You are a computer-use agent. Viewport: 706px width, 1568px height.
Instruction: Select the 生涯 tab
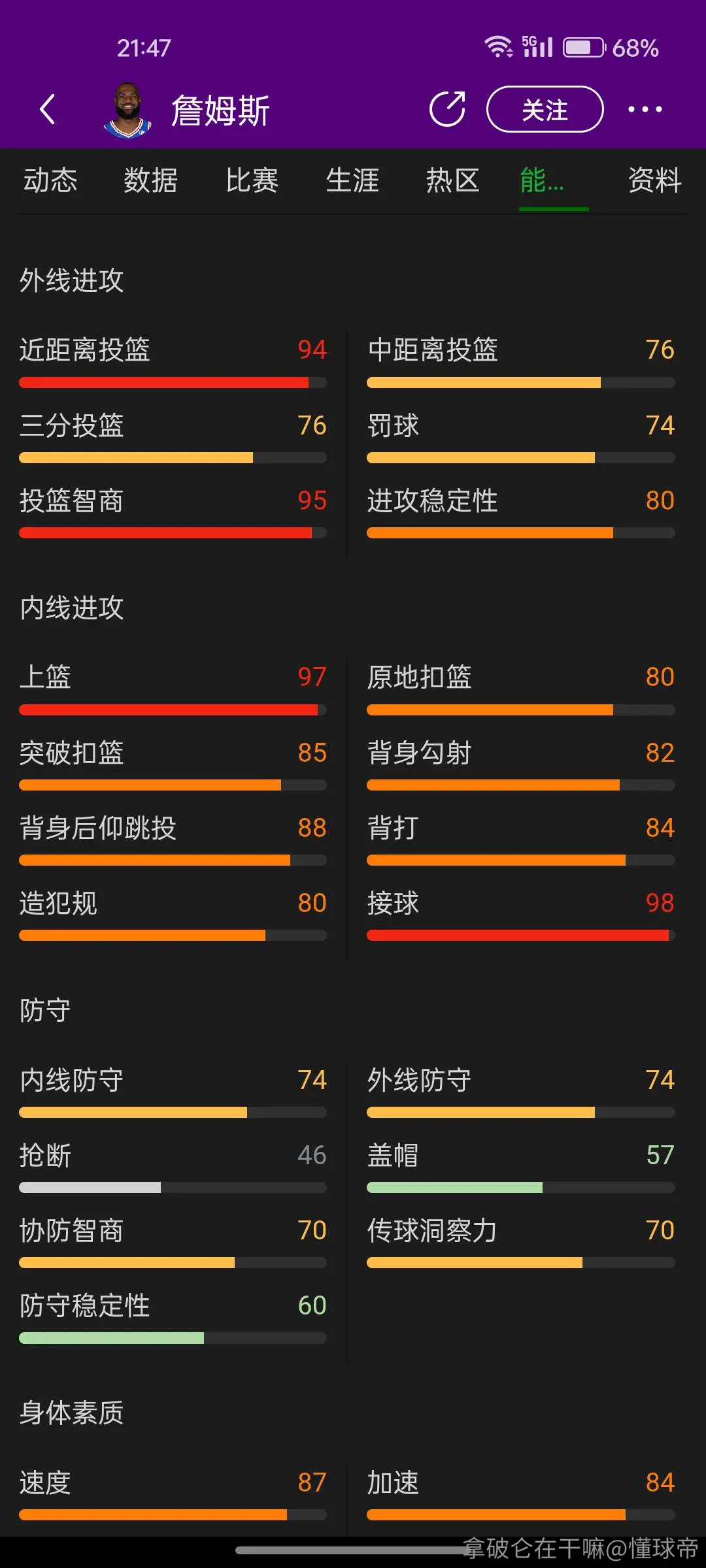[352, 180]
